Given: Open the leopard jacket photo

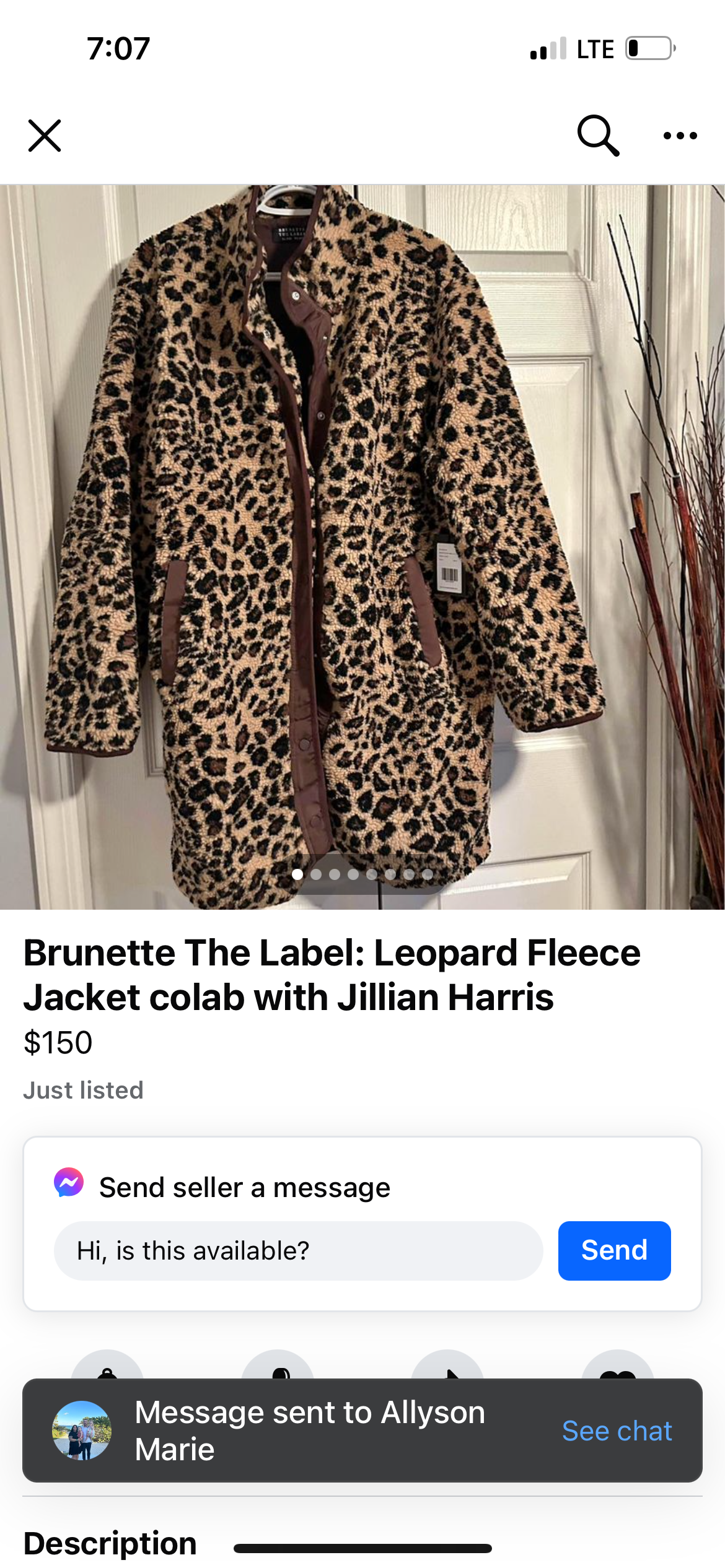Looking at the screenshot, I should [362, 546].
